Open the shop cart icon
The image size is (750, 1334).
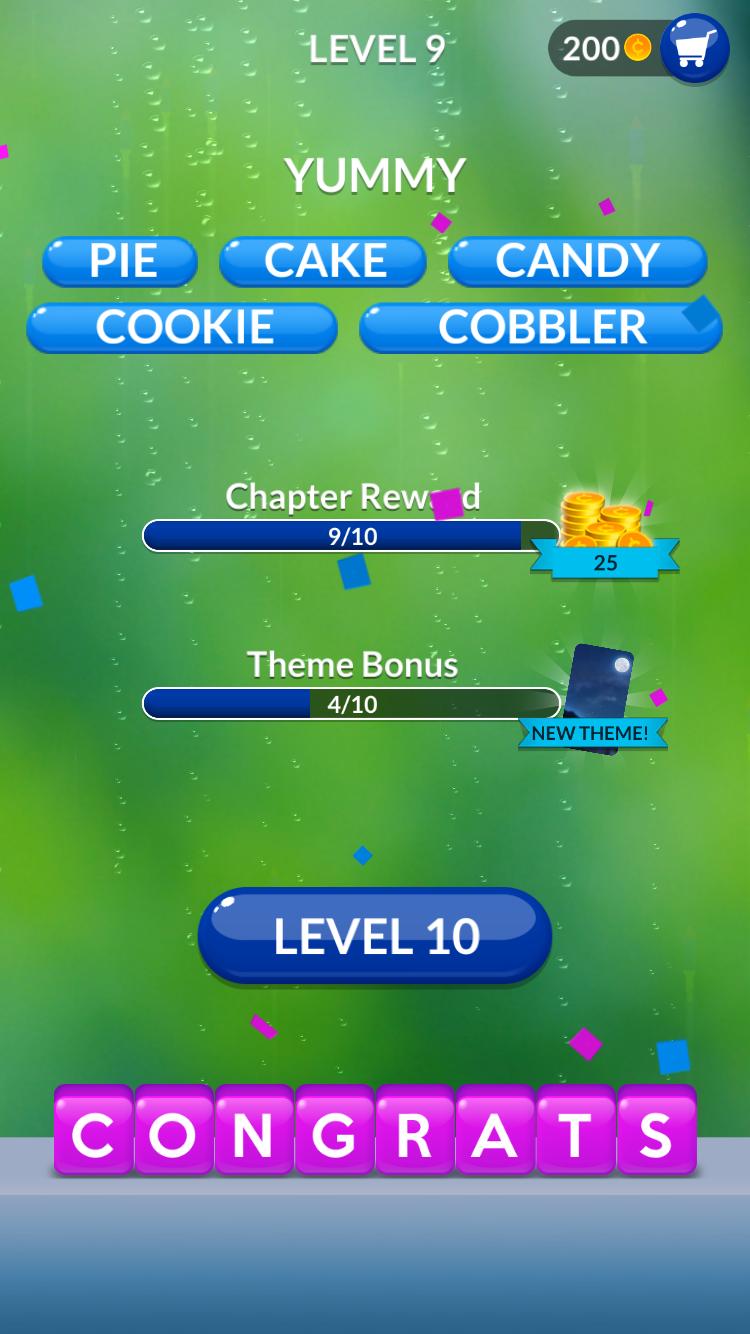(694, 48)
